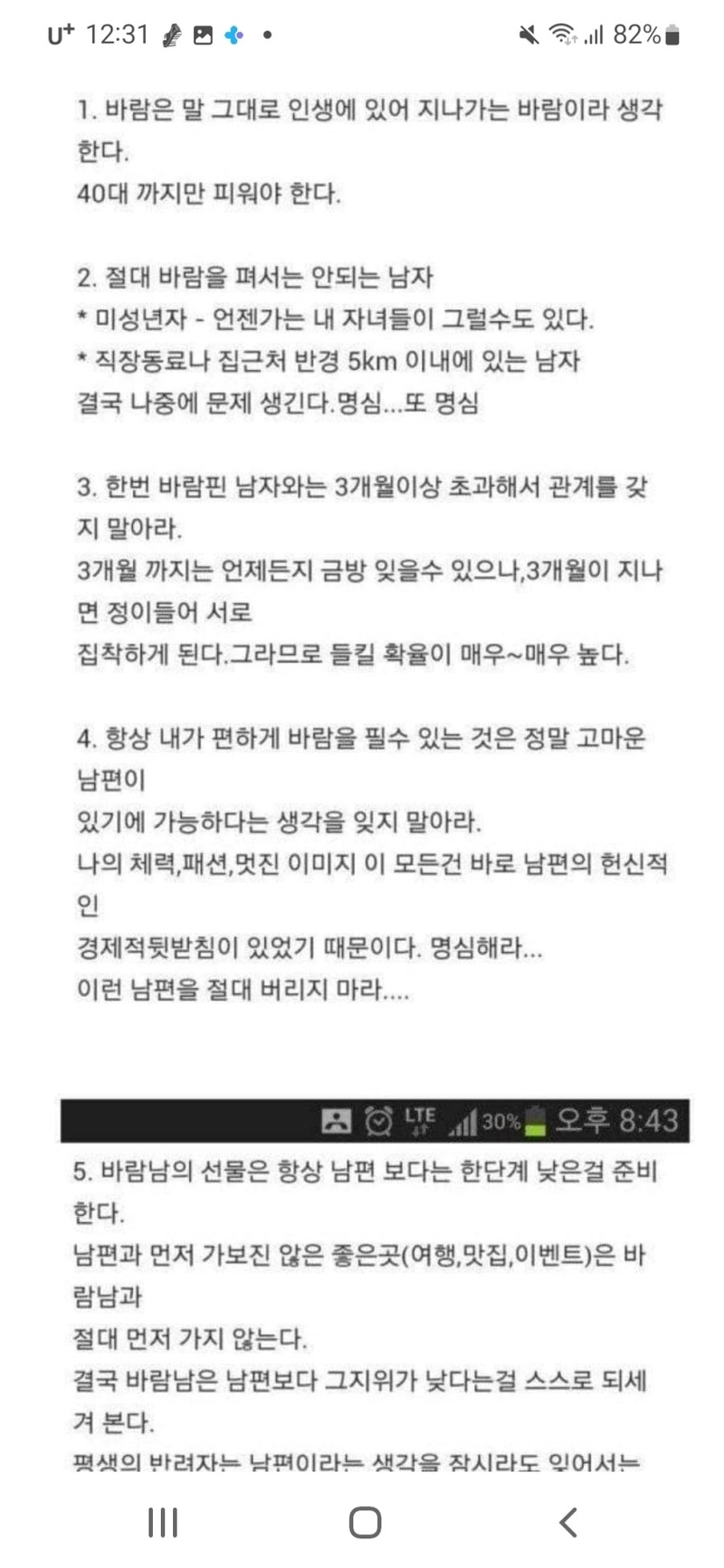
Task: Go back using the navigation bar arrow
Action: [x=567, y=1522]
